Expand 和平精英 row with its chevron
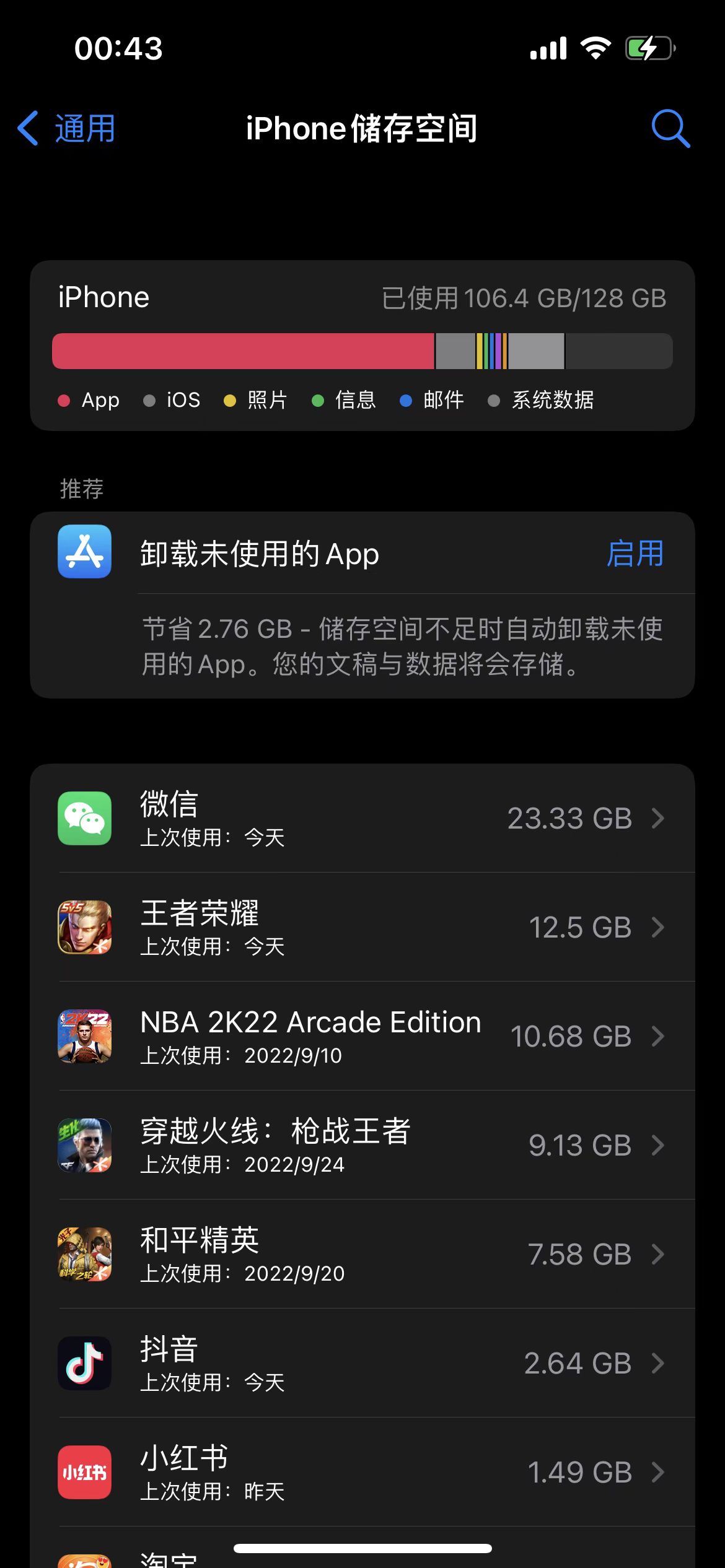Screen dimensions: 725x1568 tap(658, 1255)
